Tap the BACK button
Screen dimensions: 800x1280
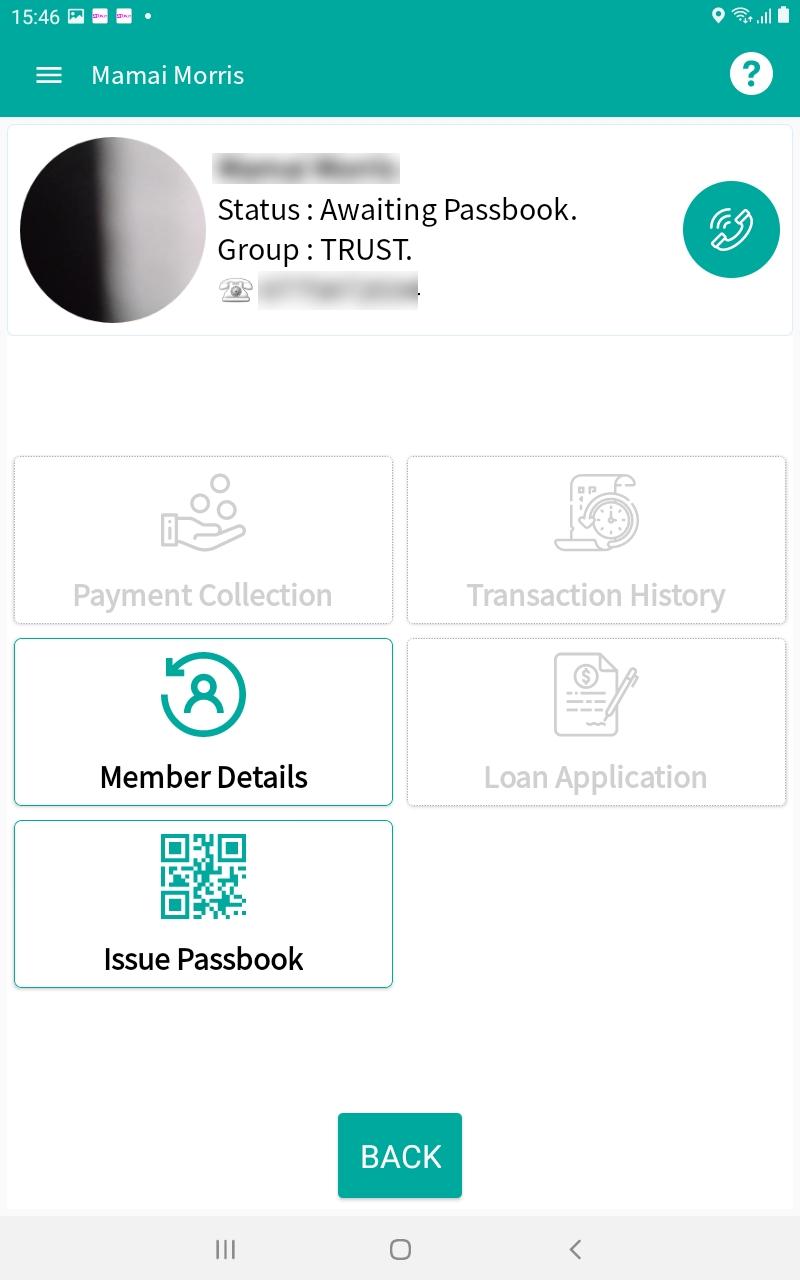tap(400, 1156)
